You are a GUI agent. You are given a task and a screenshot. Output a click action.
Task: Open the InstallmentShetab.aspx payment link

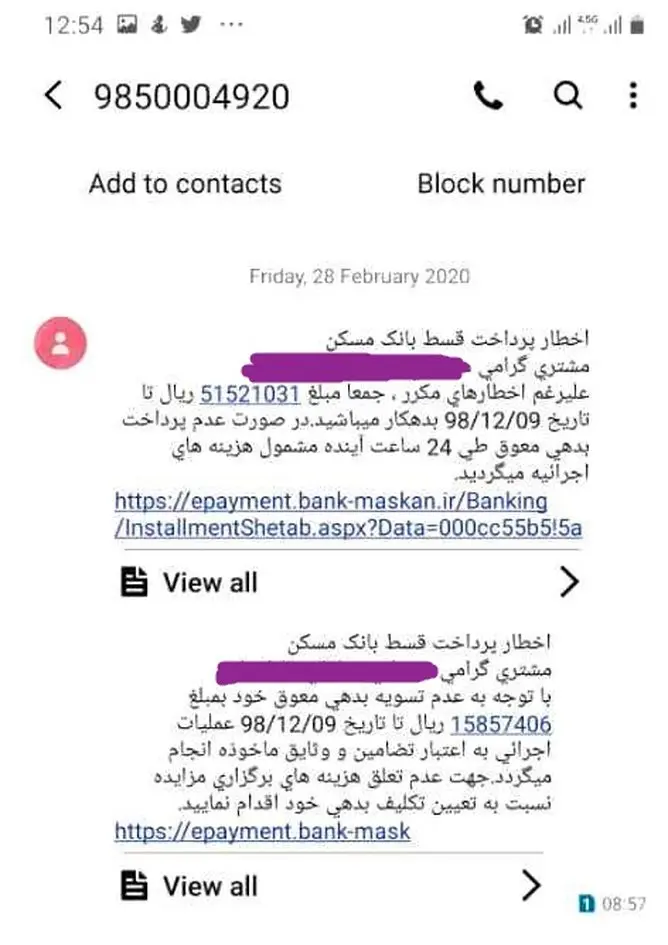click(x=348, y=515)
